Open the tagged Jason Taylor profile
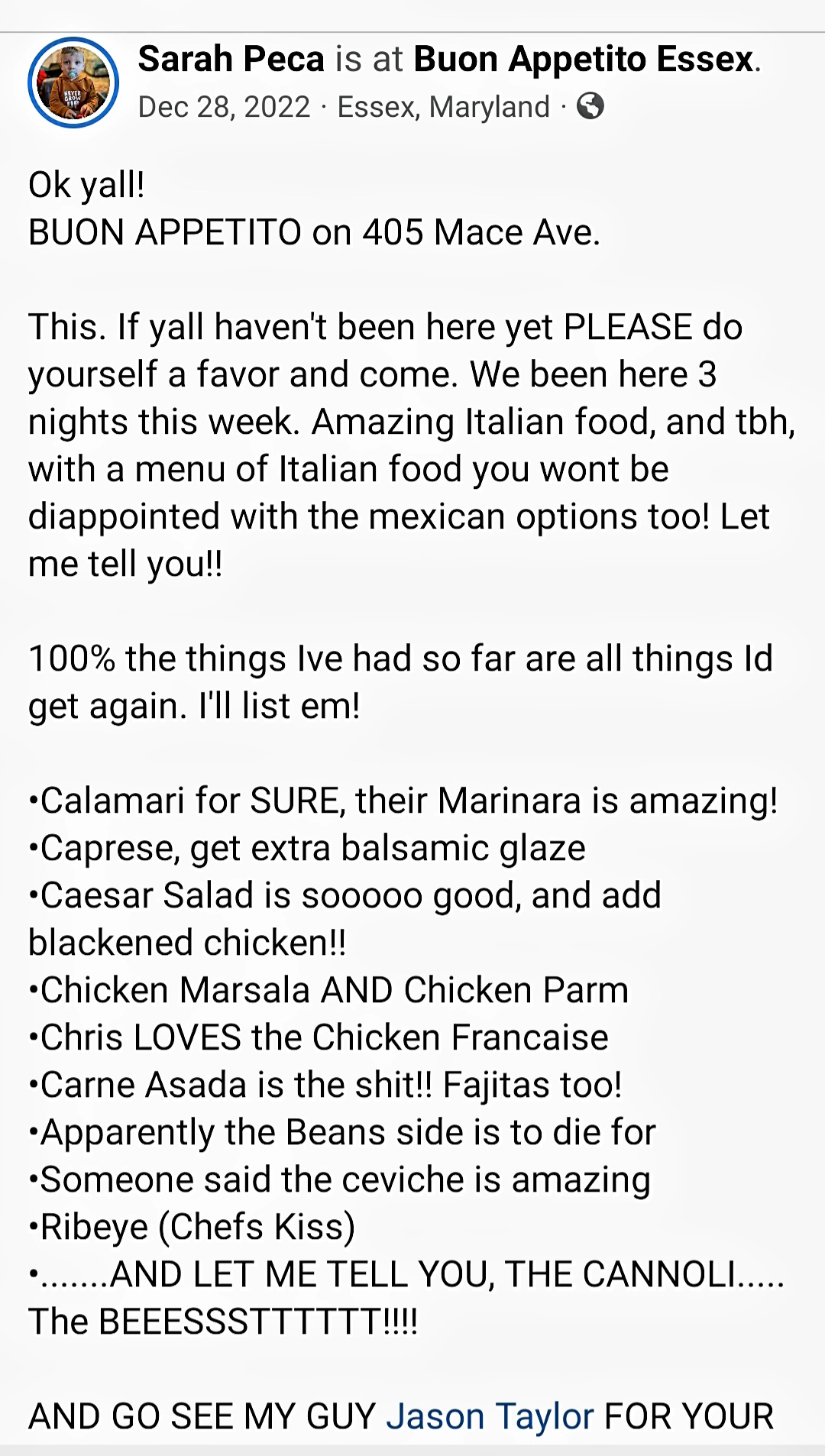Viewport: 825px width, 1456px height. (490, 1416)
